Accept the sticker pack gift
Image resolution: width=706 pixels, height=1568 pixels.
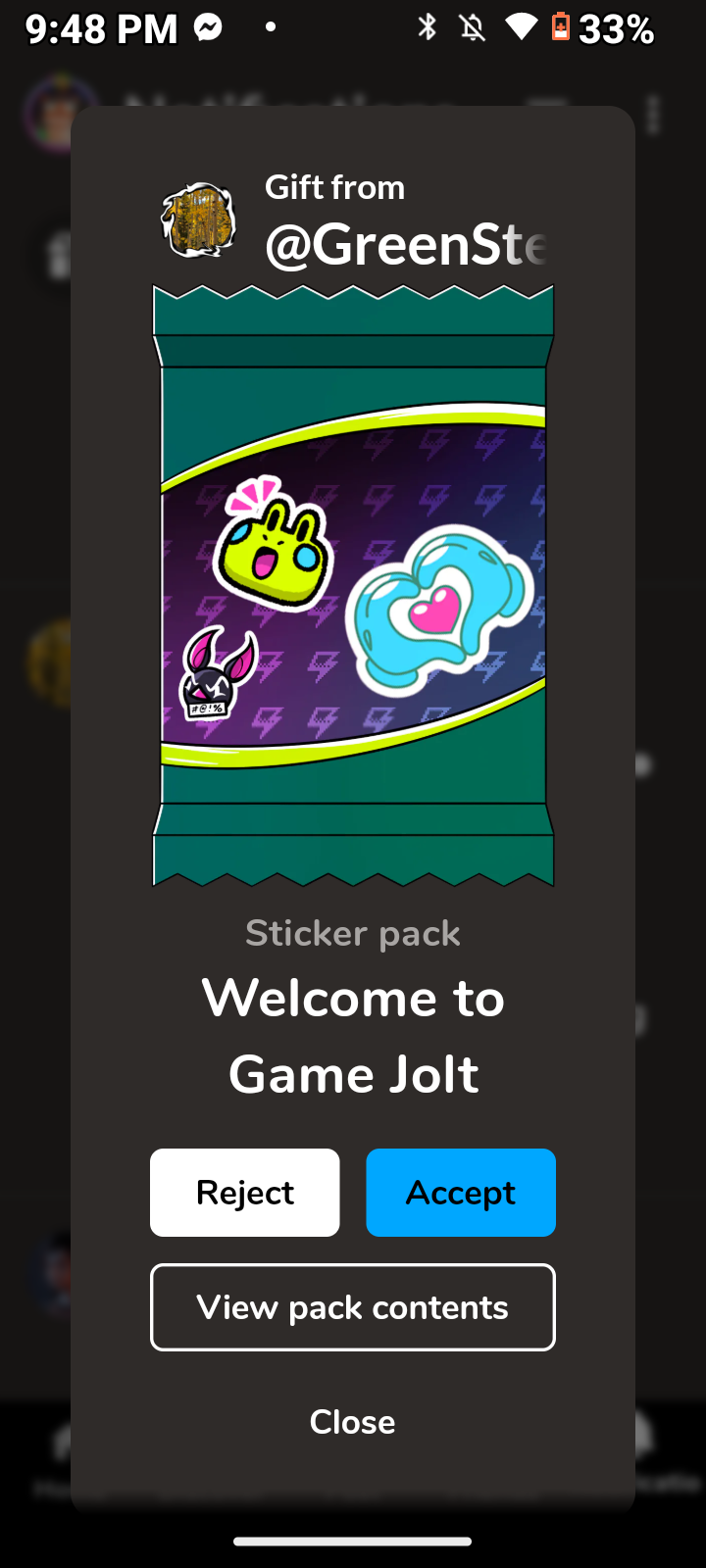461,1193
